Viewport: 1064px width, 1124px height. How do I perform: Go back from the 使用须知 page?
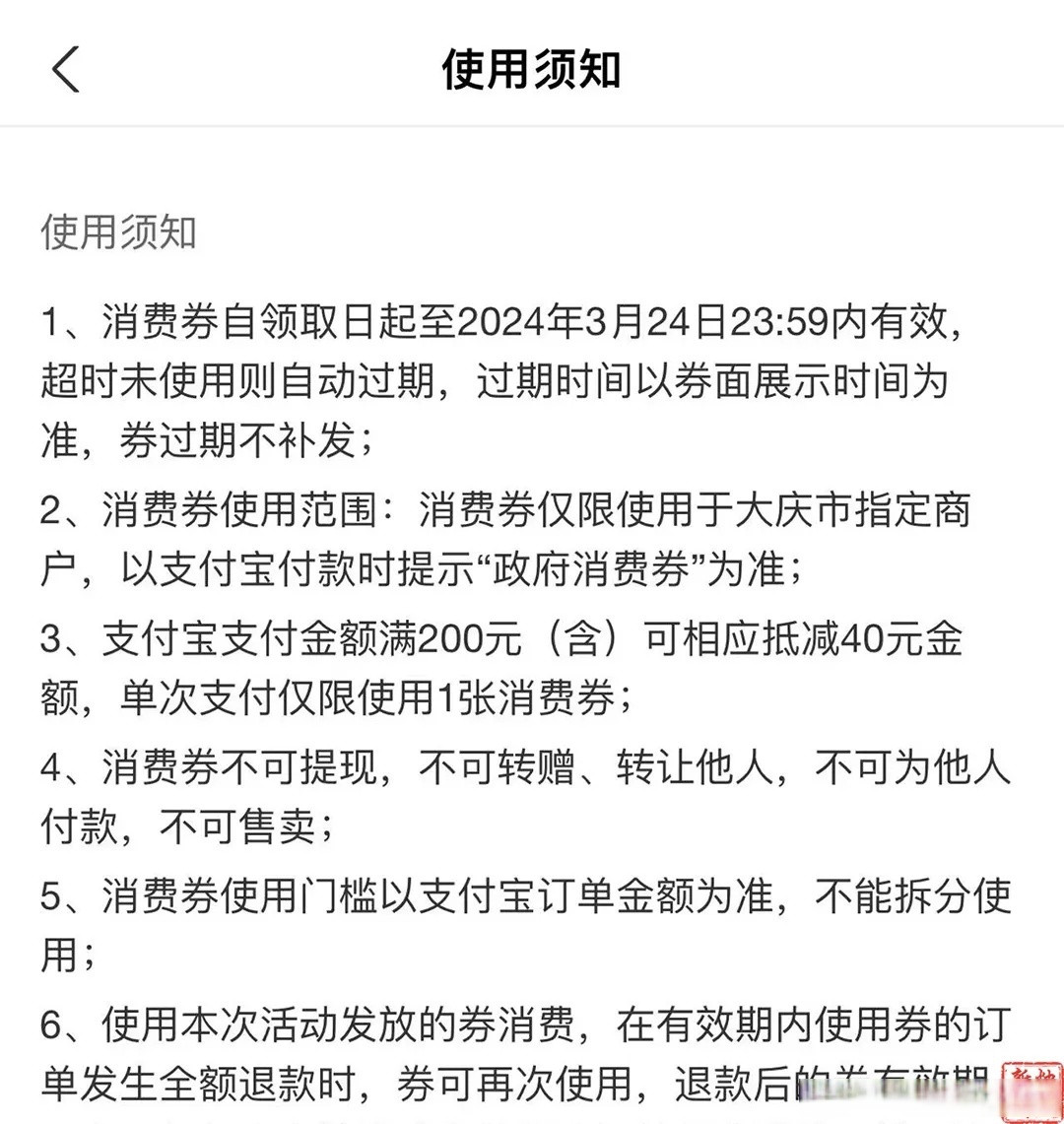65,69
